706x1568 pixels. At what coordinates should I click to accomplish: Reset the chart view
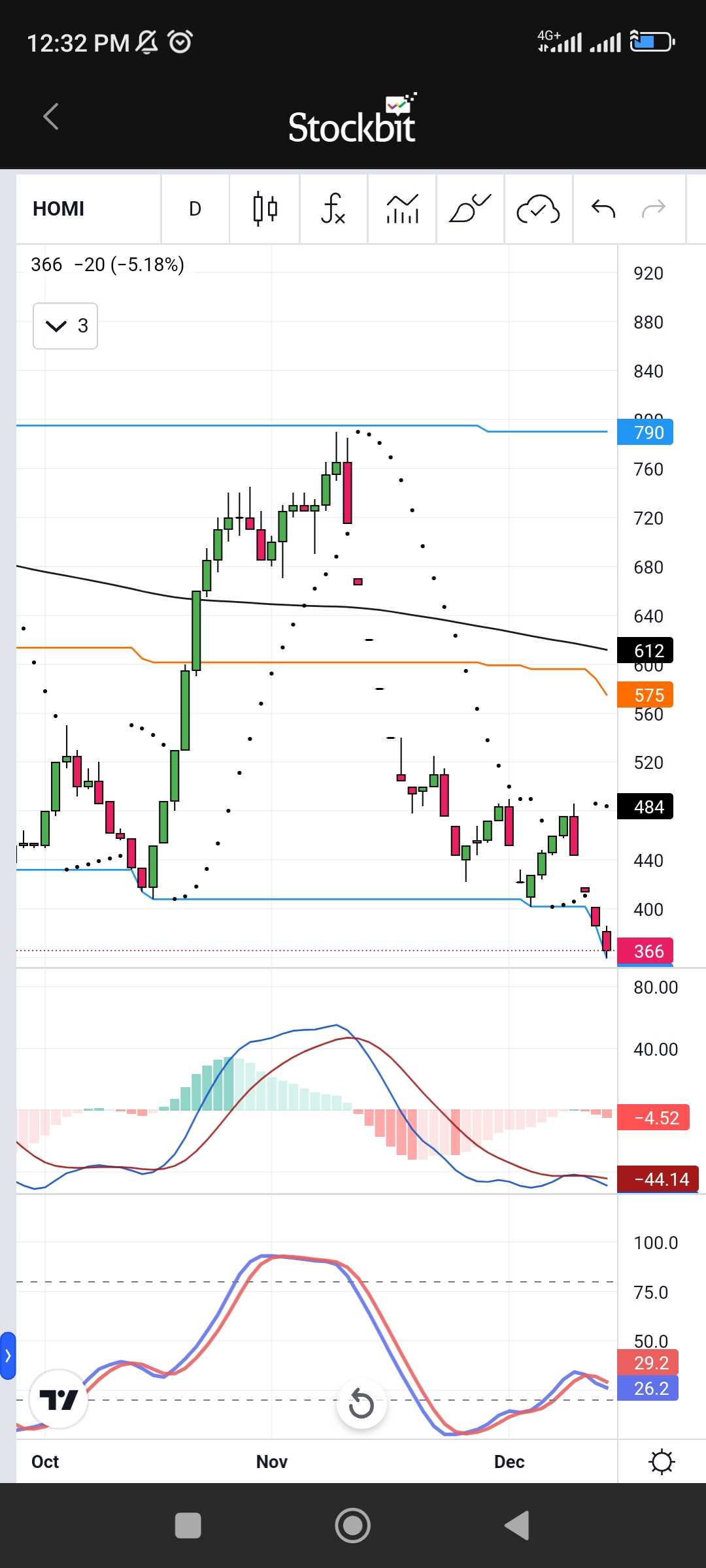click(361, 1404)
